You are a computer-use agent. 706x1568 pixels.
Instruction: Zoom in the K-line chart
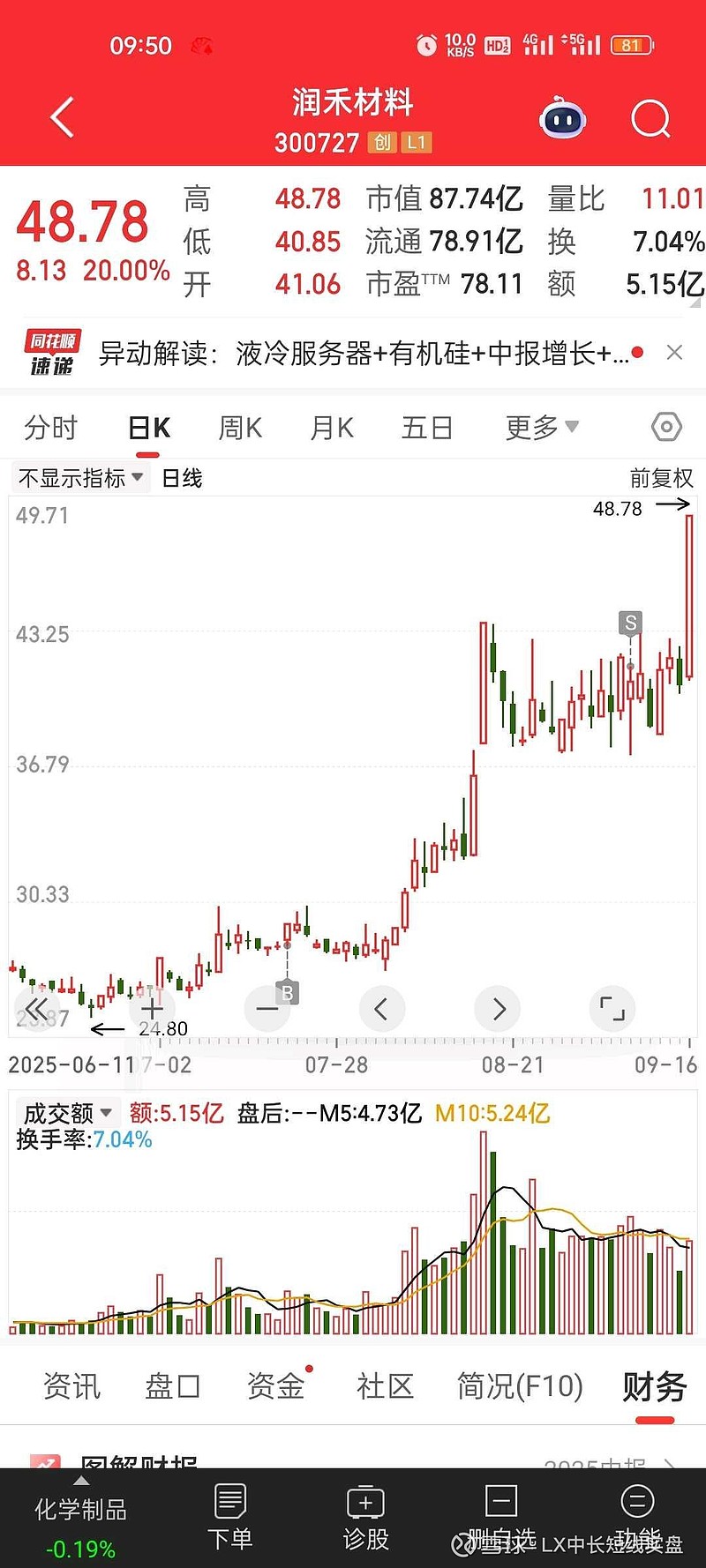pos(152,1008)
